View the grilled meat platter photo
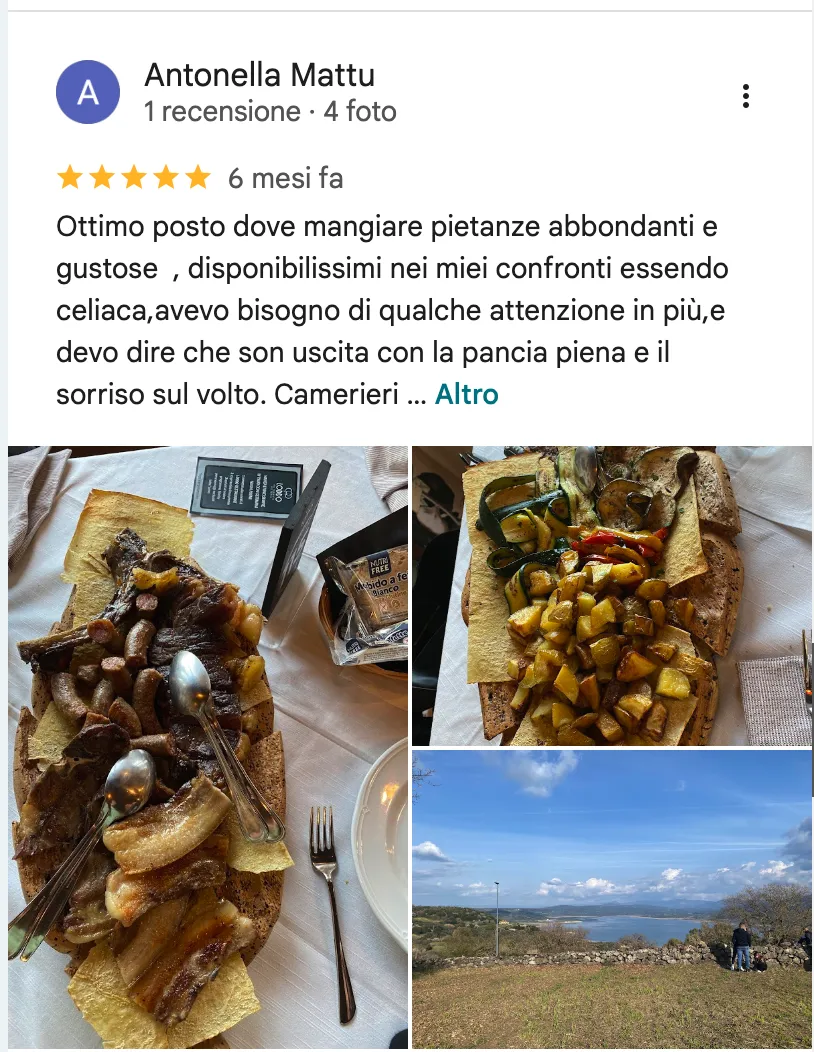The height and width of the screenshot is (1052, 814). point(208,746)
